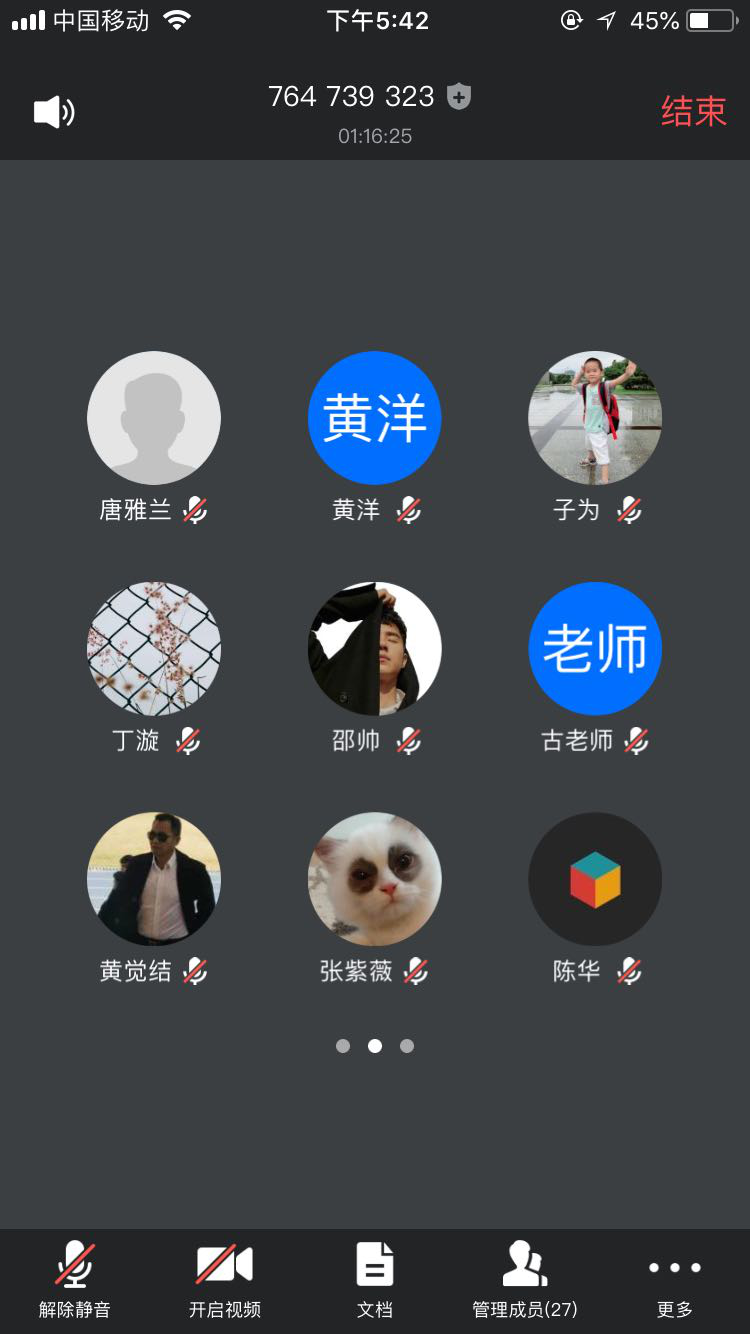The height and width of the screenshot is (1334, 750).
Task: Jump to the third page dot
Action: pyautogui.click(x=407, y=1046)
